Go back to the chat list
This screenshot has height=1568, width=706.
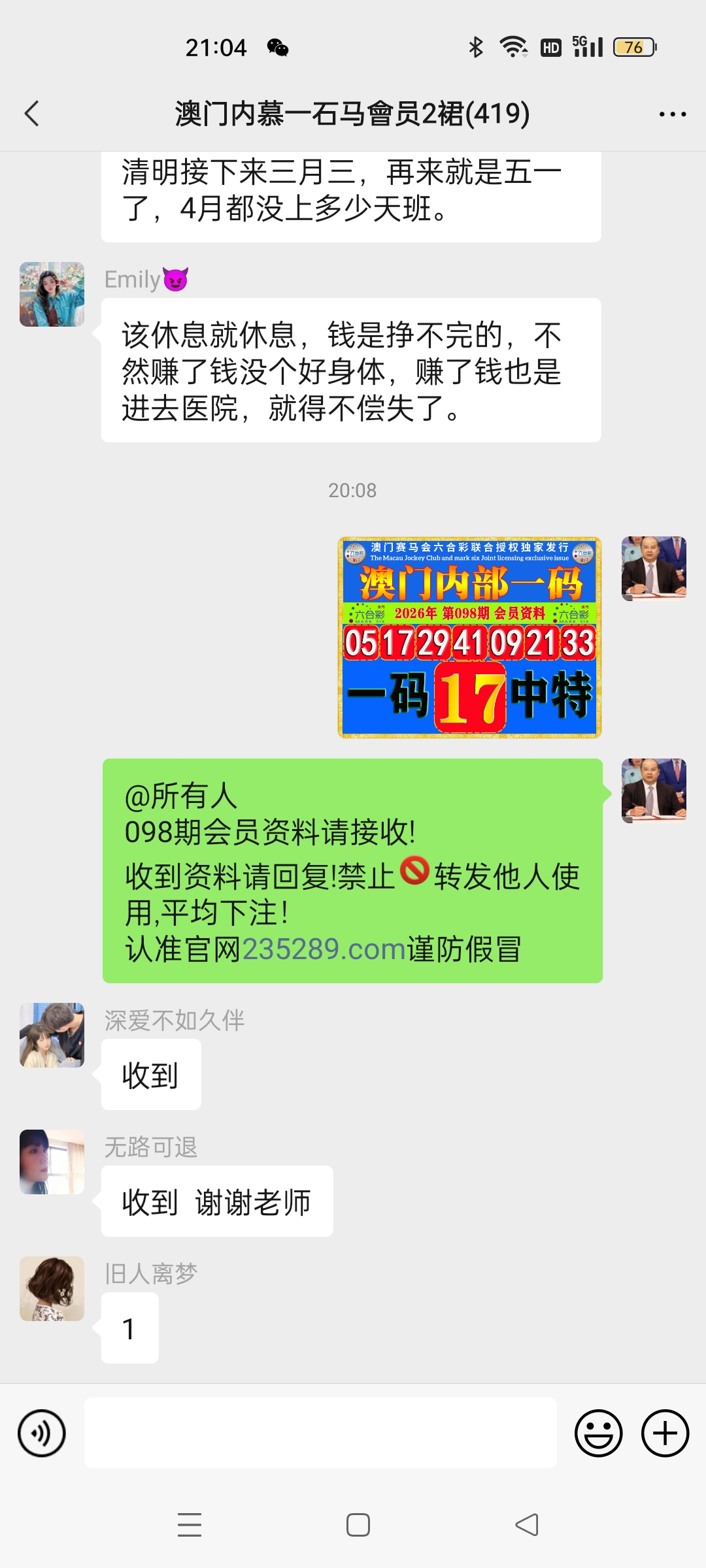click(x=32, y=114)
